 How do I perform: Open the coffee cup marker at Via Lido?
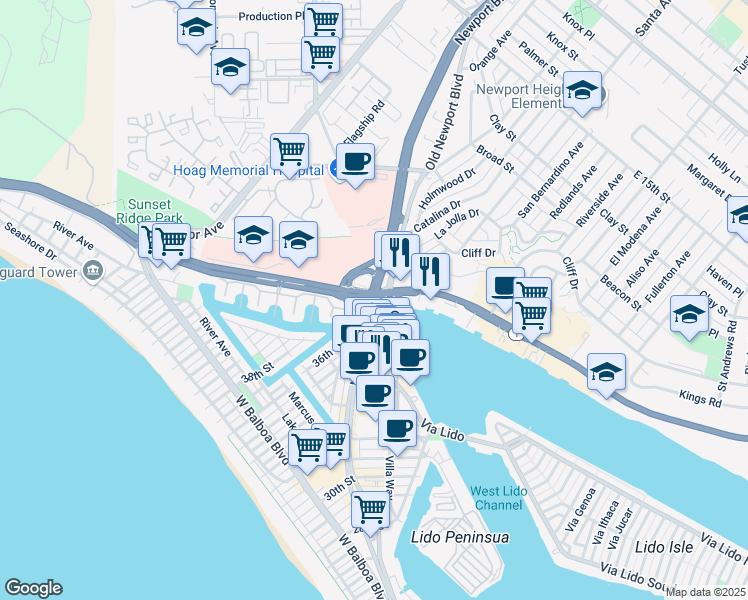pyautogui.click(x=397, y=429)
